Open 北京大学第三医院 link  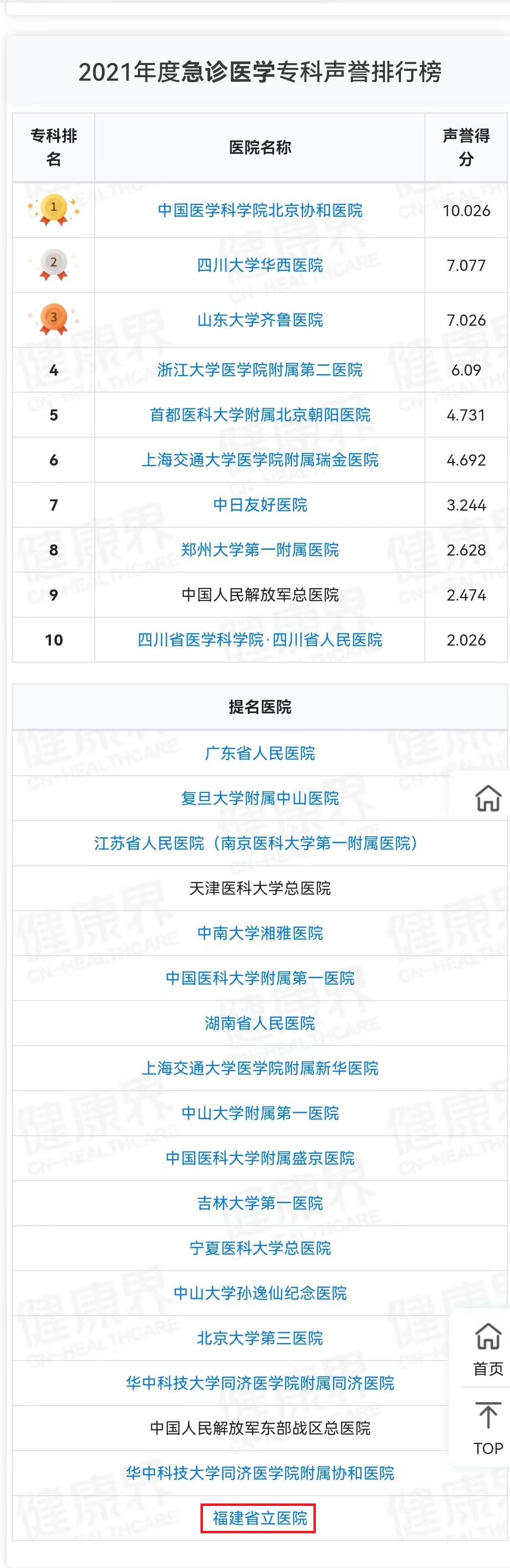pos(260,1339)
